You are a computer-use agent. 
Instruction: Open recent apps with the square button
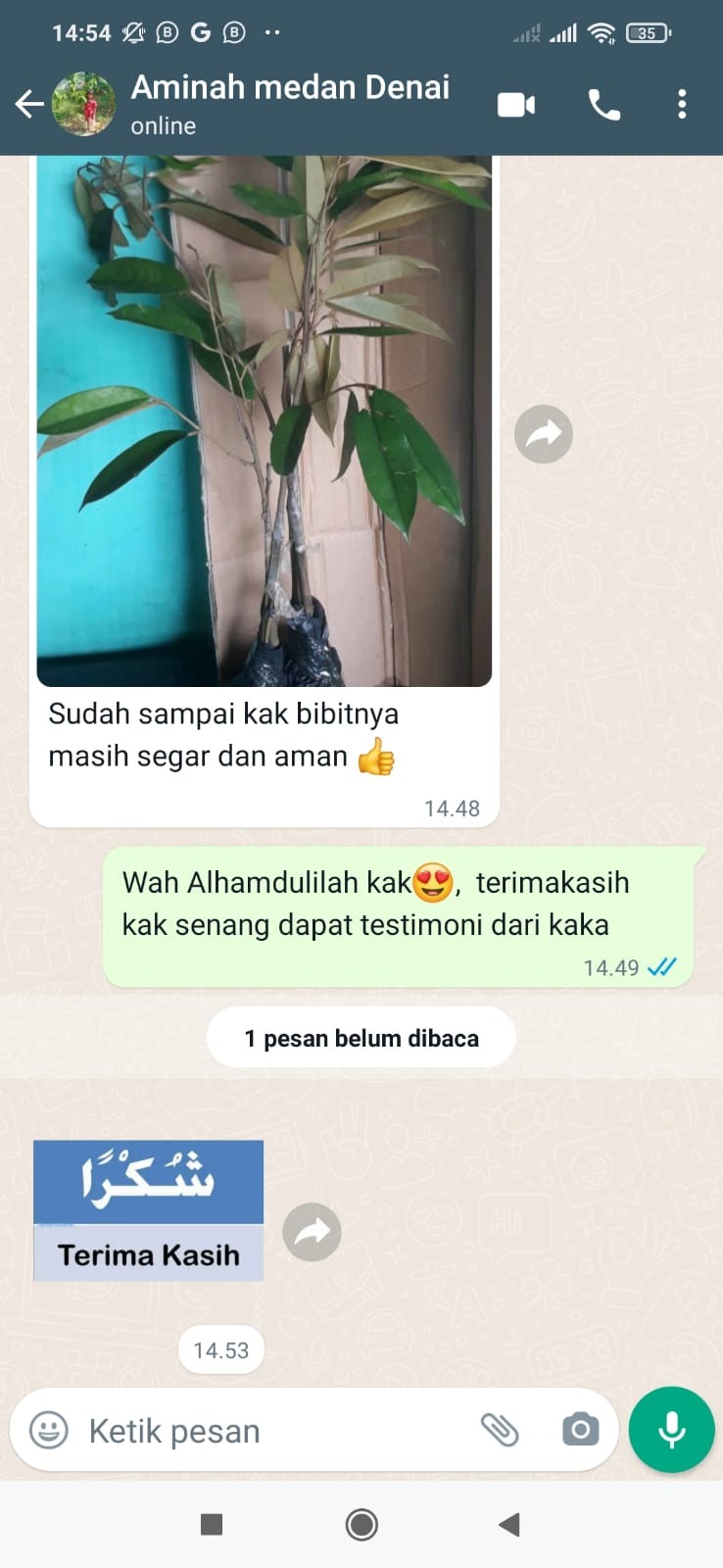(x=212, y=1524)
